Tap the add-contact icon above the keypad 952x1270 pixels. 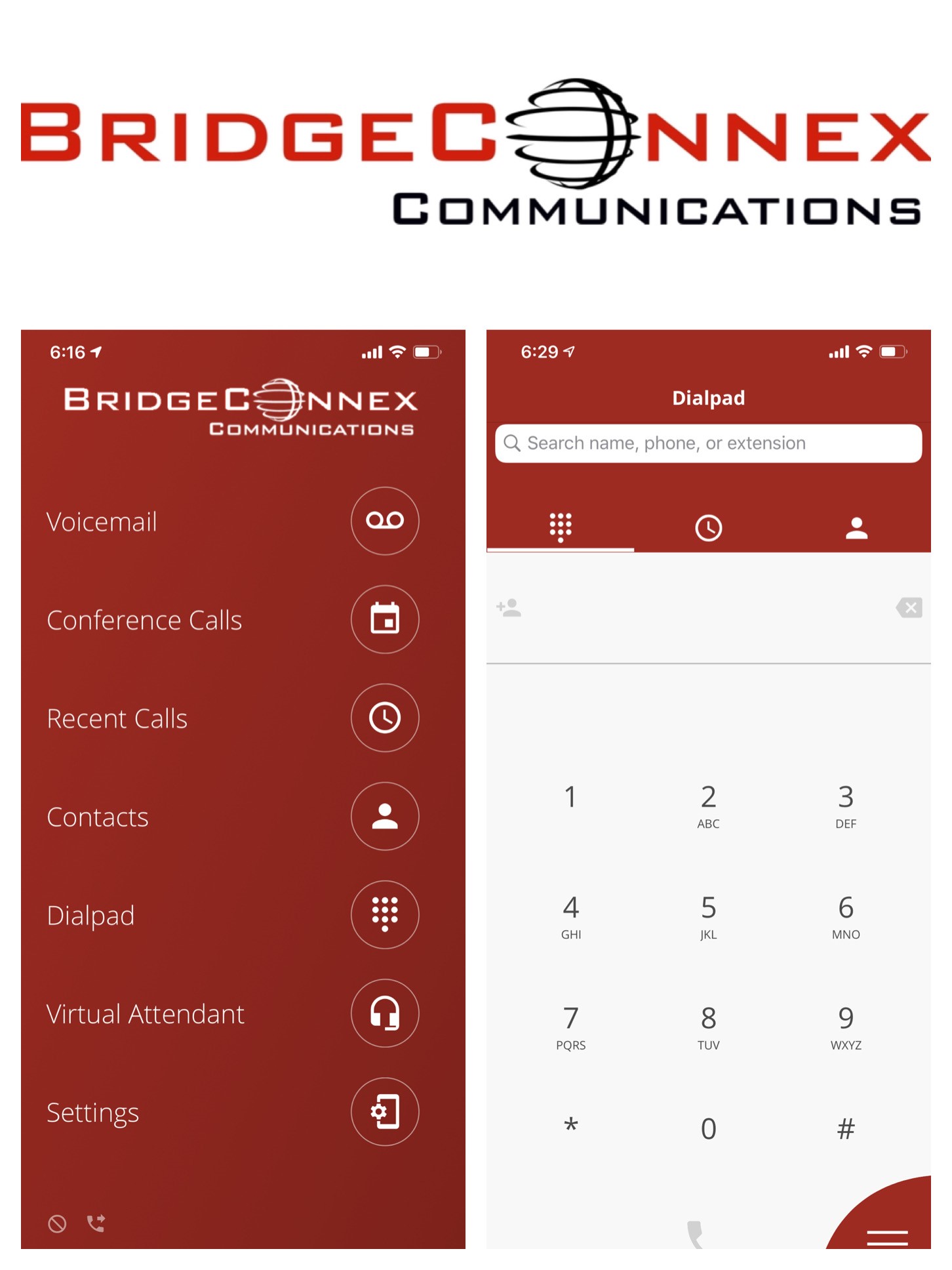[x=509, y=607]
